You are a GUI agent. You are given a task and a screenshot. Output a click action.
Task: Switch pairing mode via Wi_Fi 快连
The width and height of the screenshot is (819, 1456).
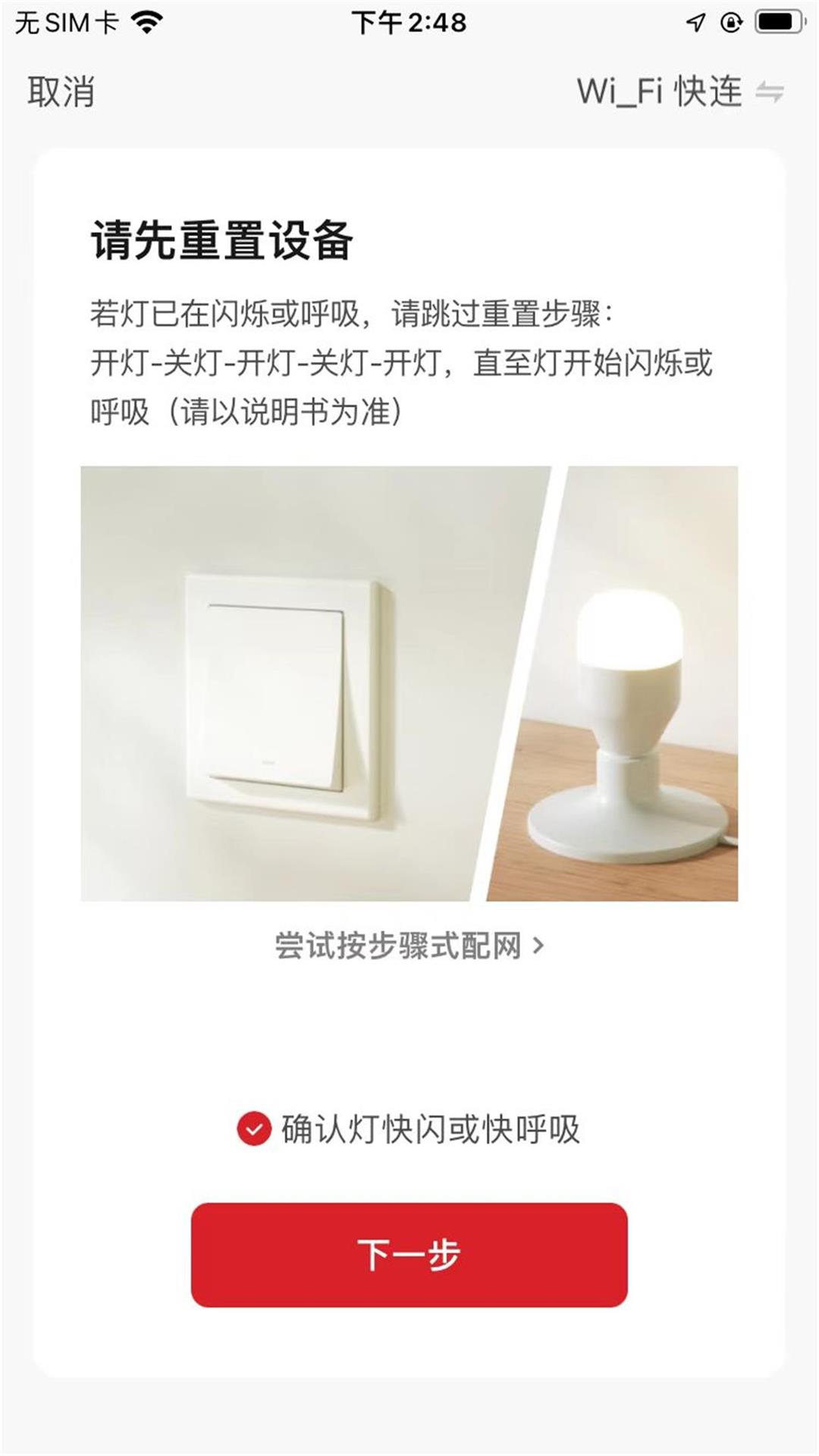pyautogui.click(x=680, y=92)
